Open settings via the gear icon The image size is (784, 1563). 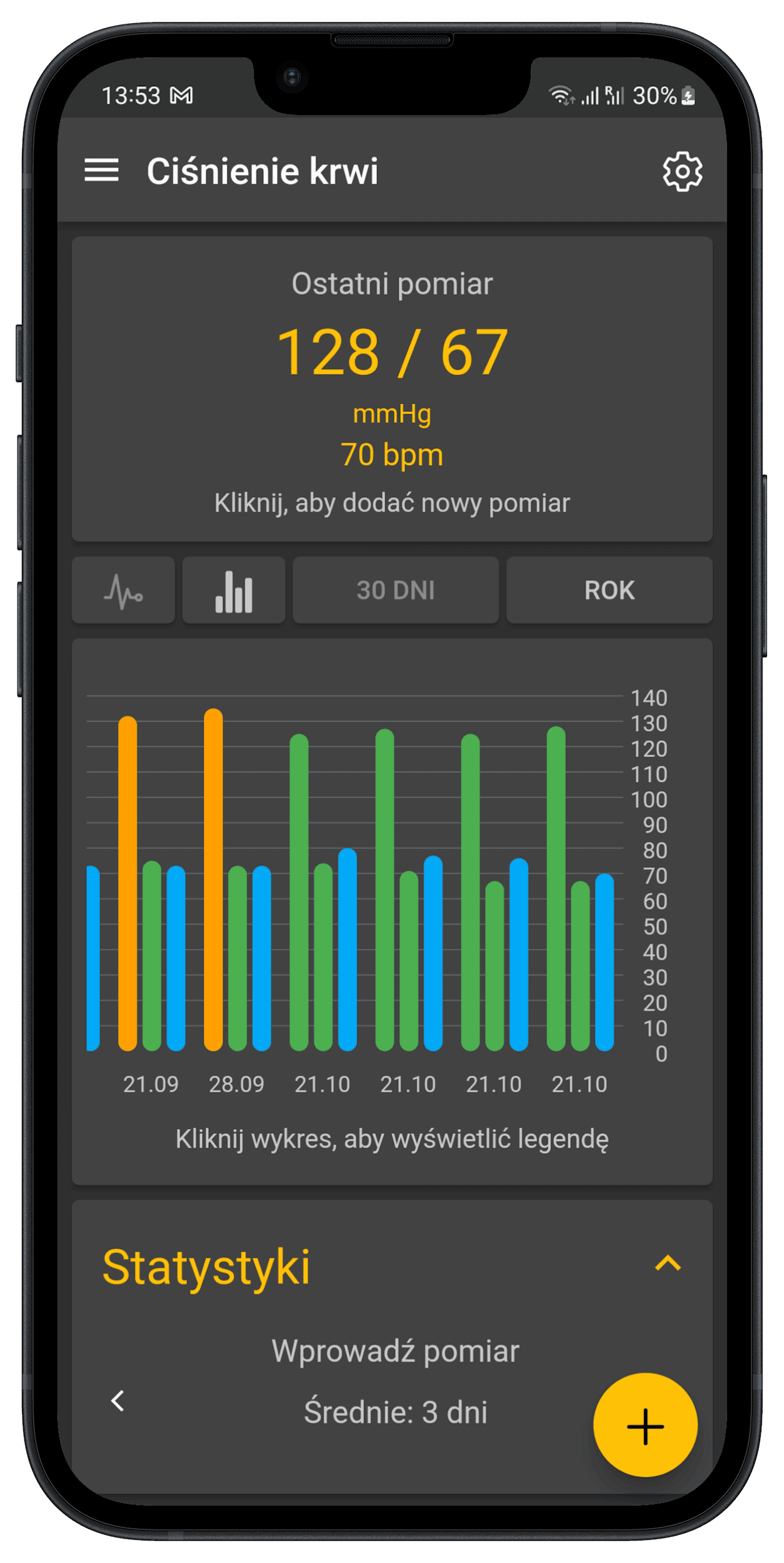coord(682,171)
